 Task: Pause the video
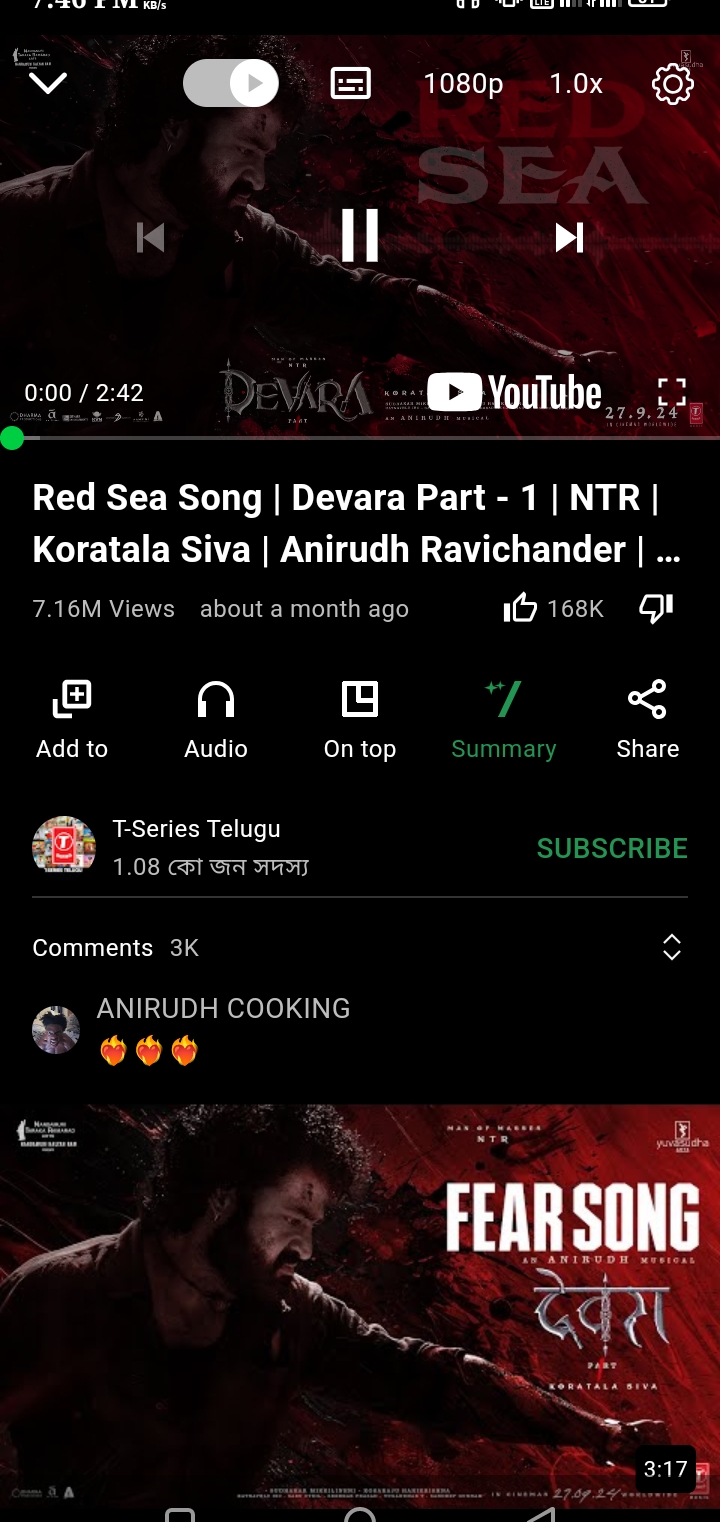(x=360, y=237)
